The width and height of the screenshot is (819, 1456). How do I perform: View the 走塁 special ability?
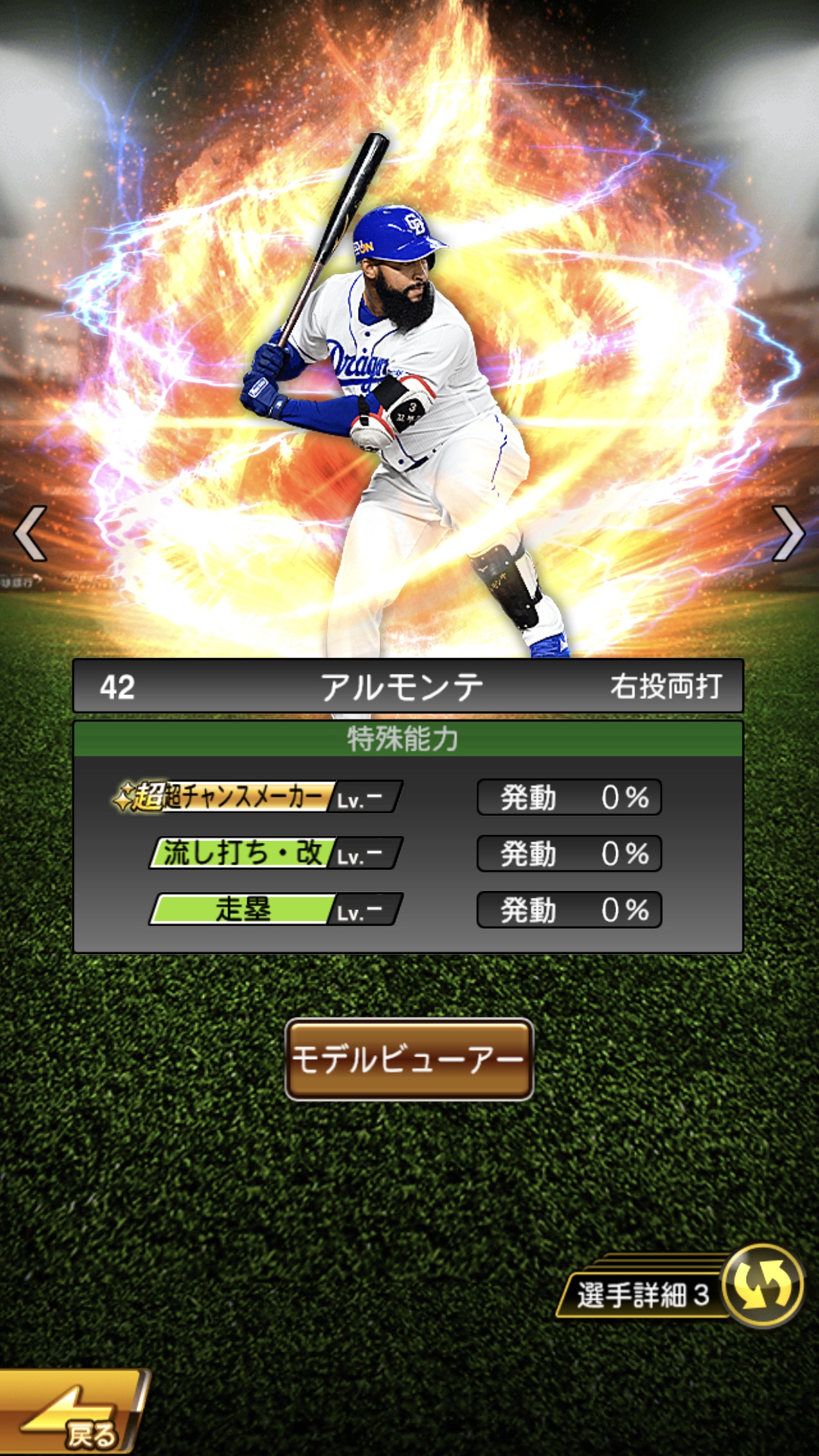point(274,910)
